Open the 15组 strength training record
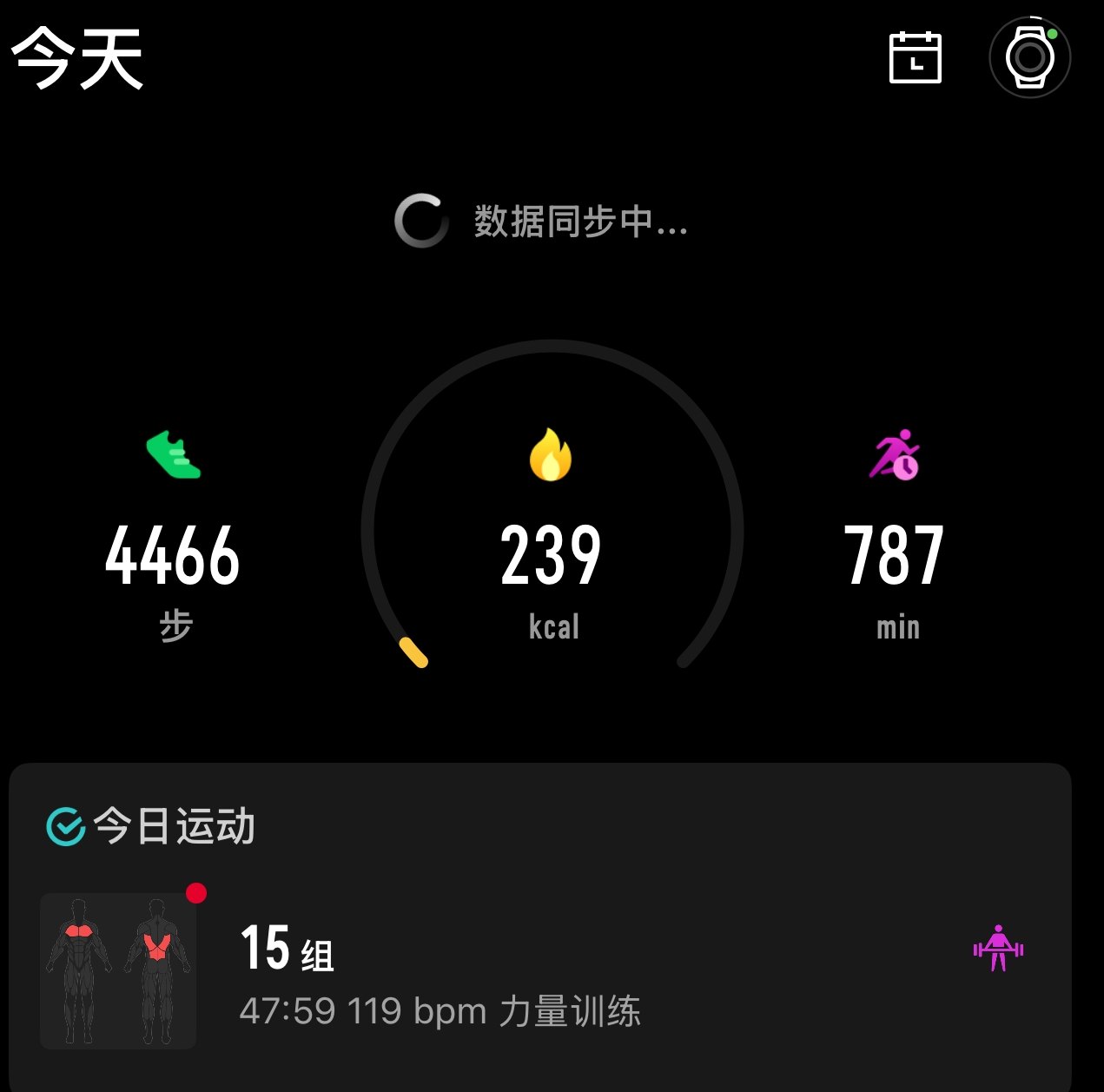Screen dimensions: 1104x1092 [x=539, y=971]
